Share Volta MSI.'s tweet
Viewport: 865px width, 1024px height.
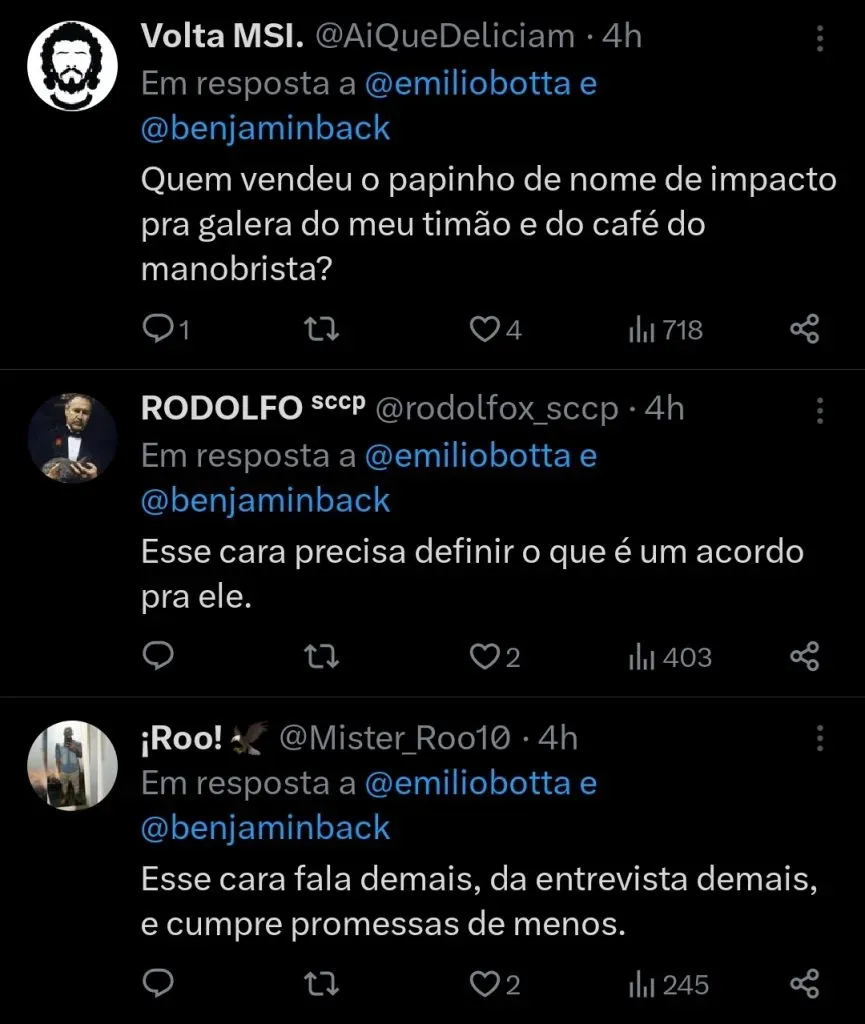805,330
